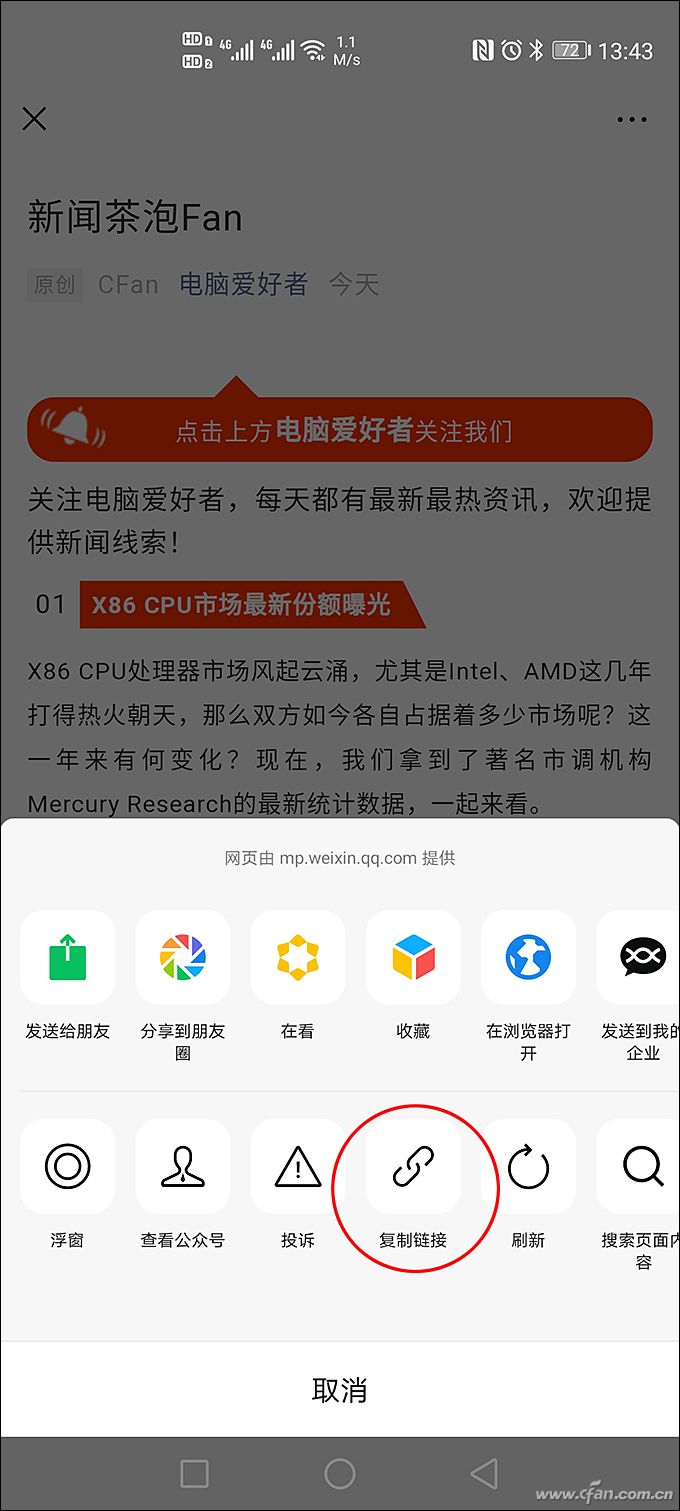Send article to a friend (发送给朋友)
The height and width of the screenshot is (1511, 680).
tap(68, 958)
